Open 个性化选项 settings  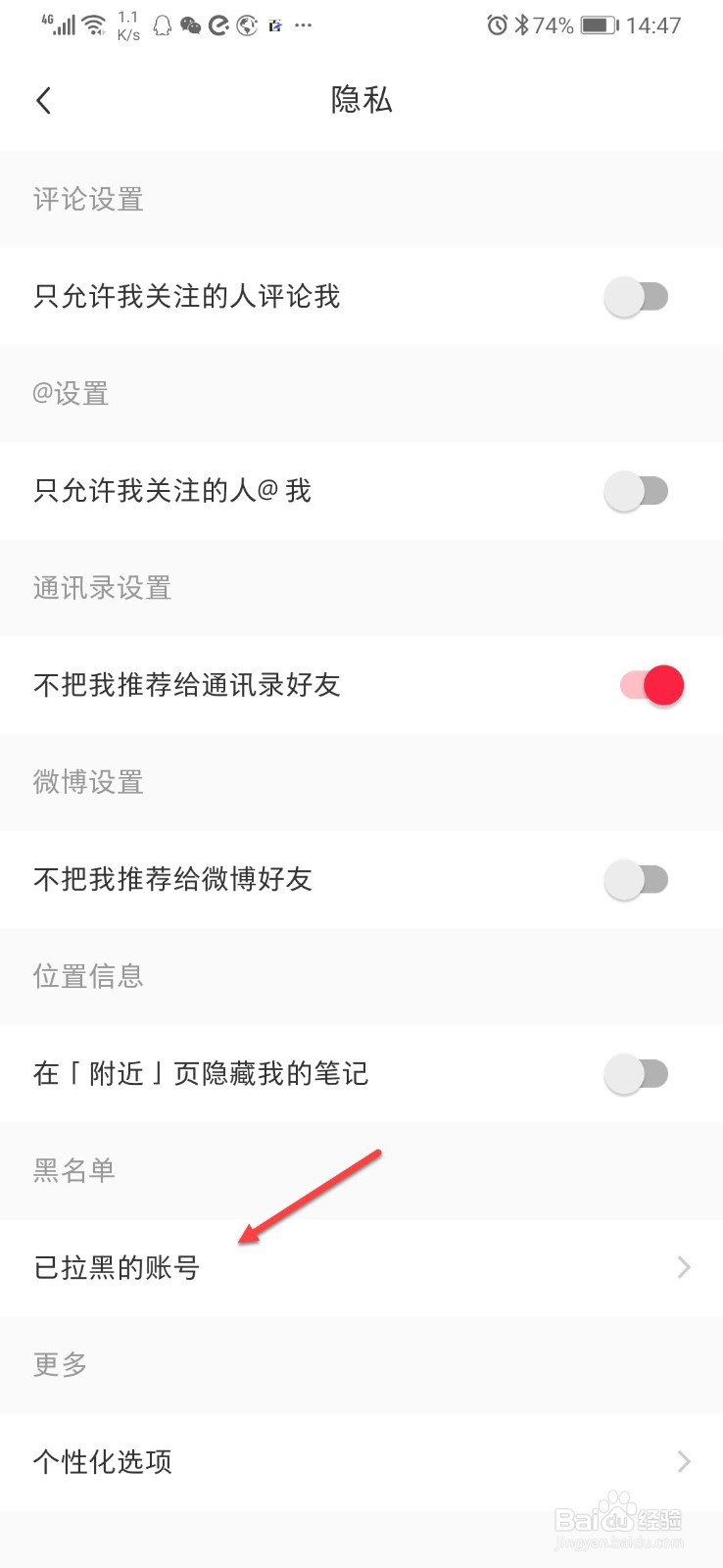pos(361,1462)
